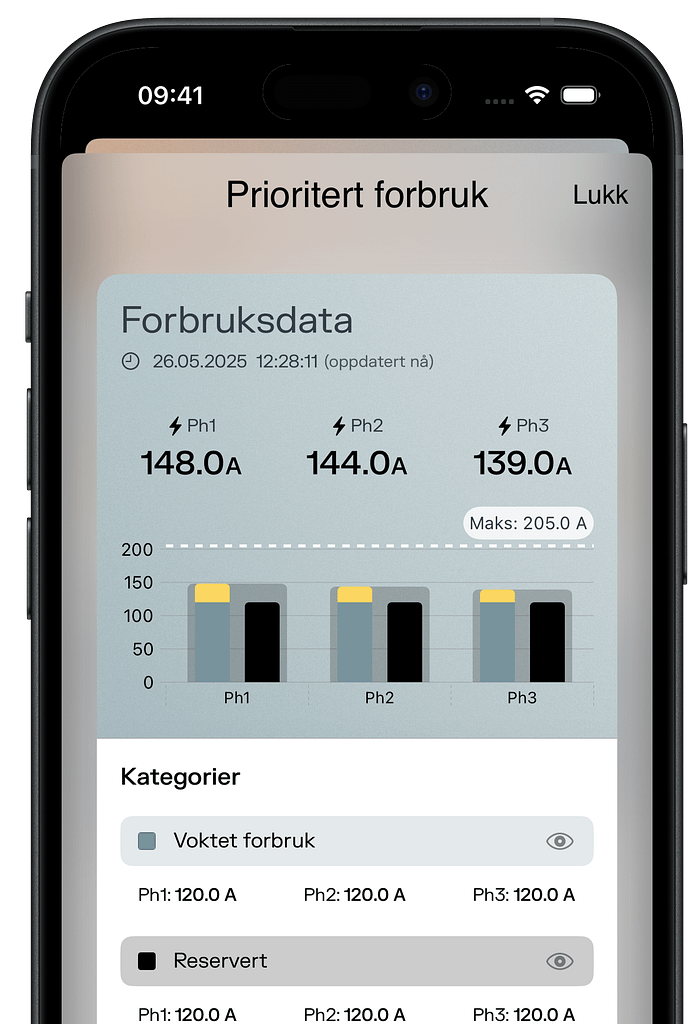Toggle visibility of Voktet forbruk category
The image size is (695, 1024).
point(560,841)
